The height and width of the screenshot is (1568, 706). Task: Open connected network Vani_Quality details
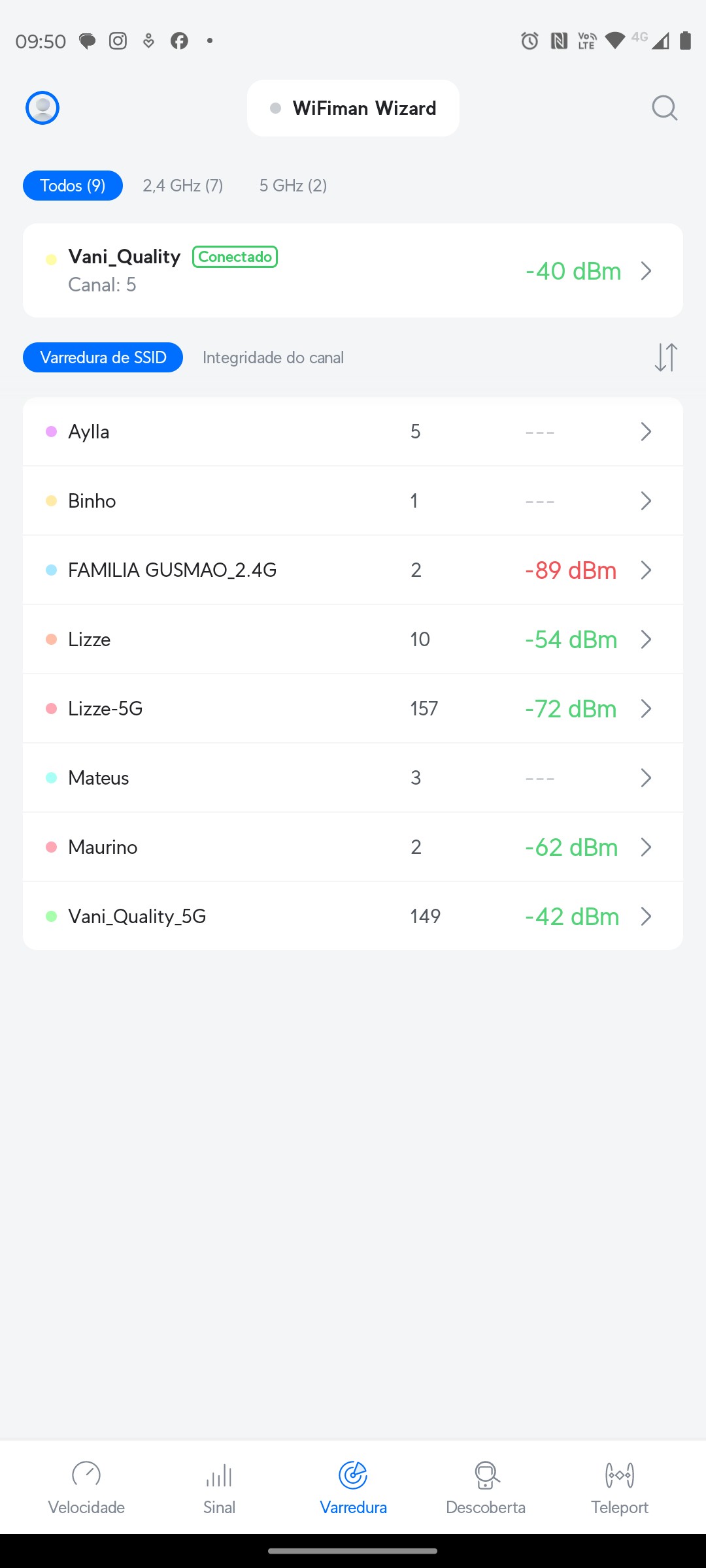[353, 270]
